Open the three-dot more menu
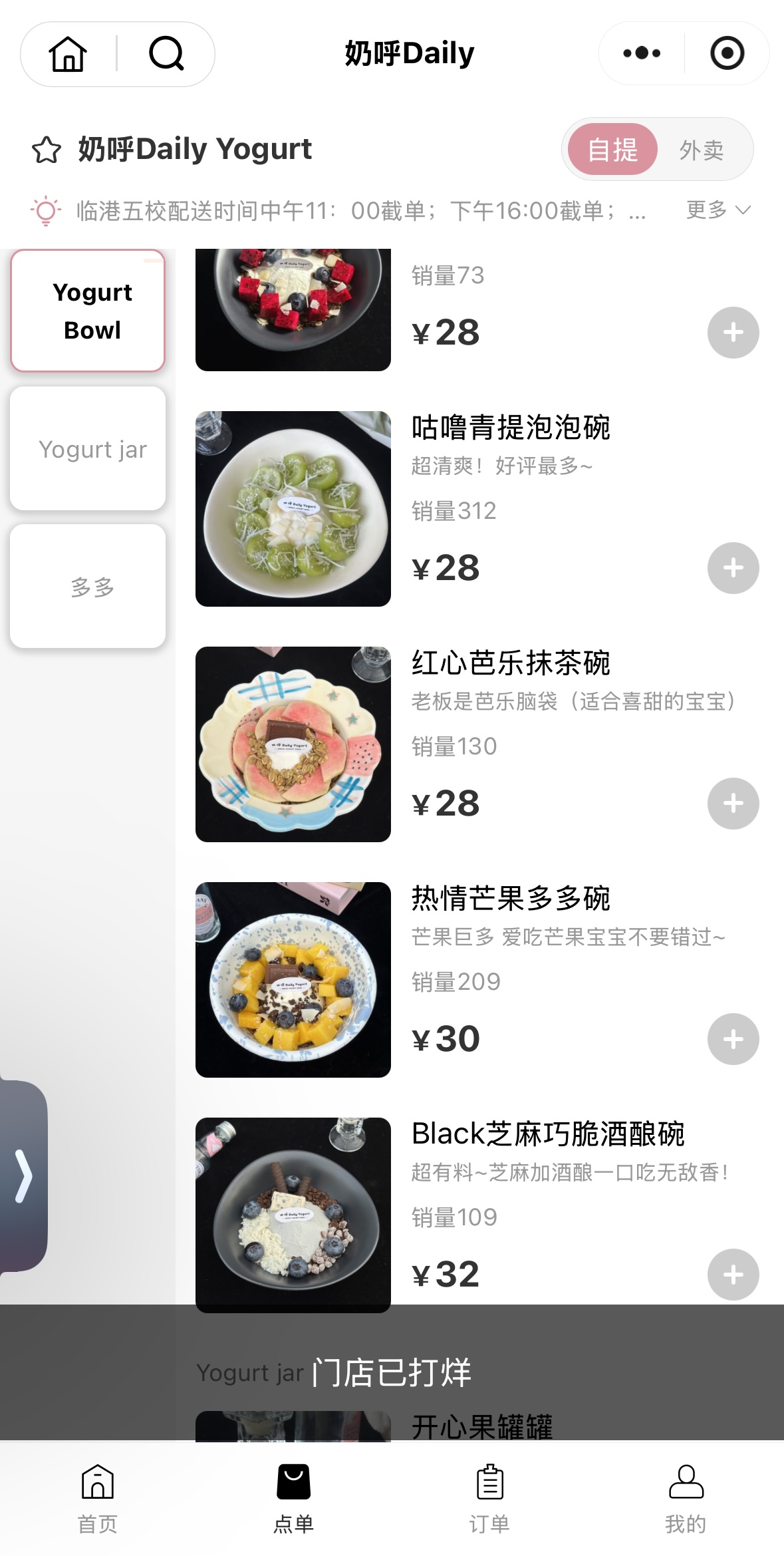This screenshot has width=784, height=1556. point(642,53)
